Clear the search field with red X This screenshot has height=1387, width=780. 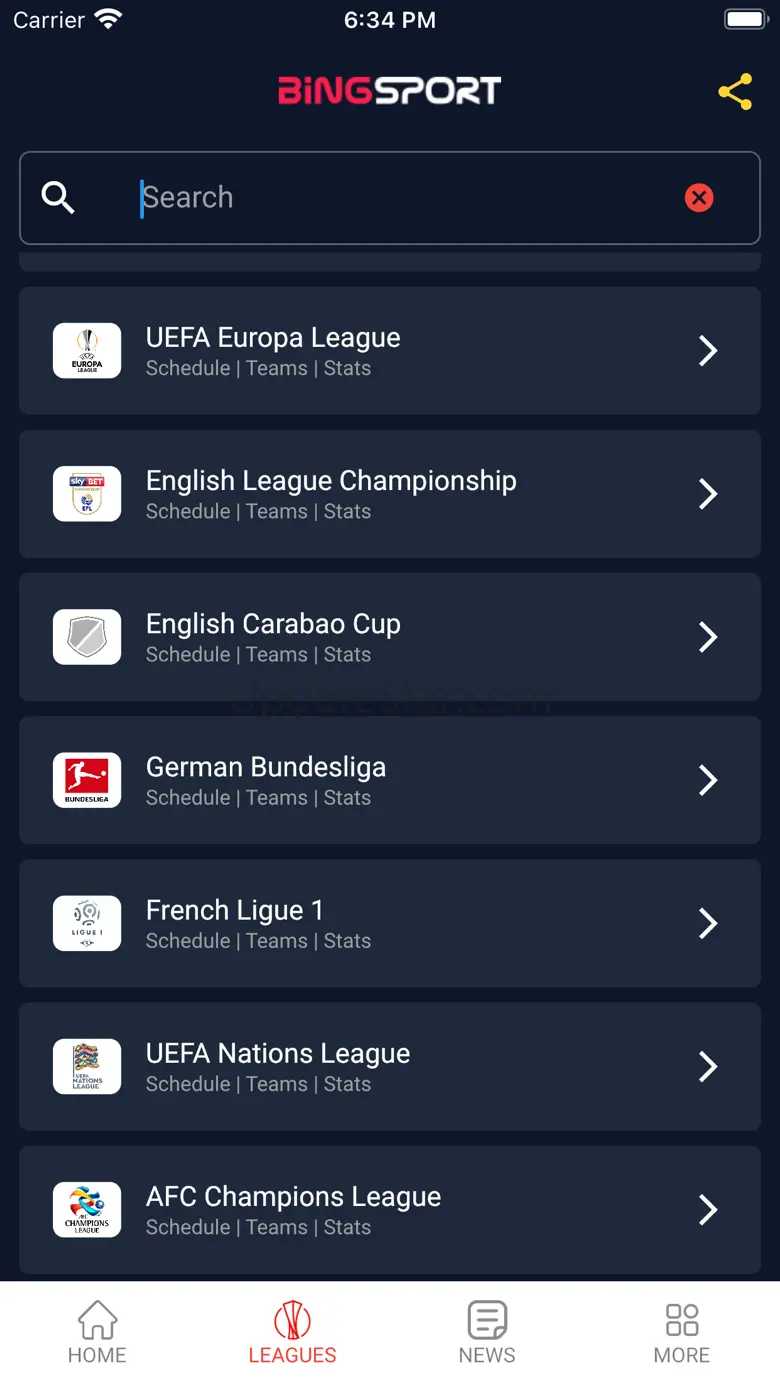[699, 198]
